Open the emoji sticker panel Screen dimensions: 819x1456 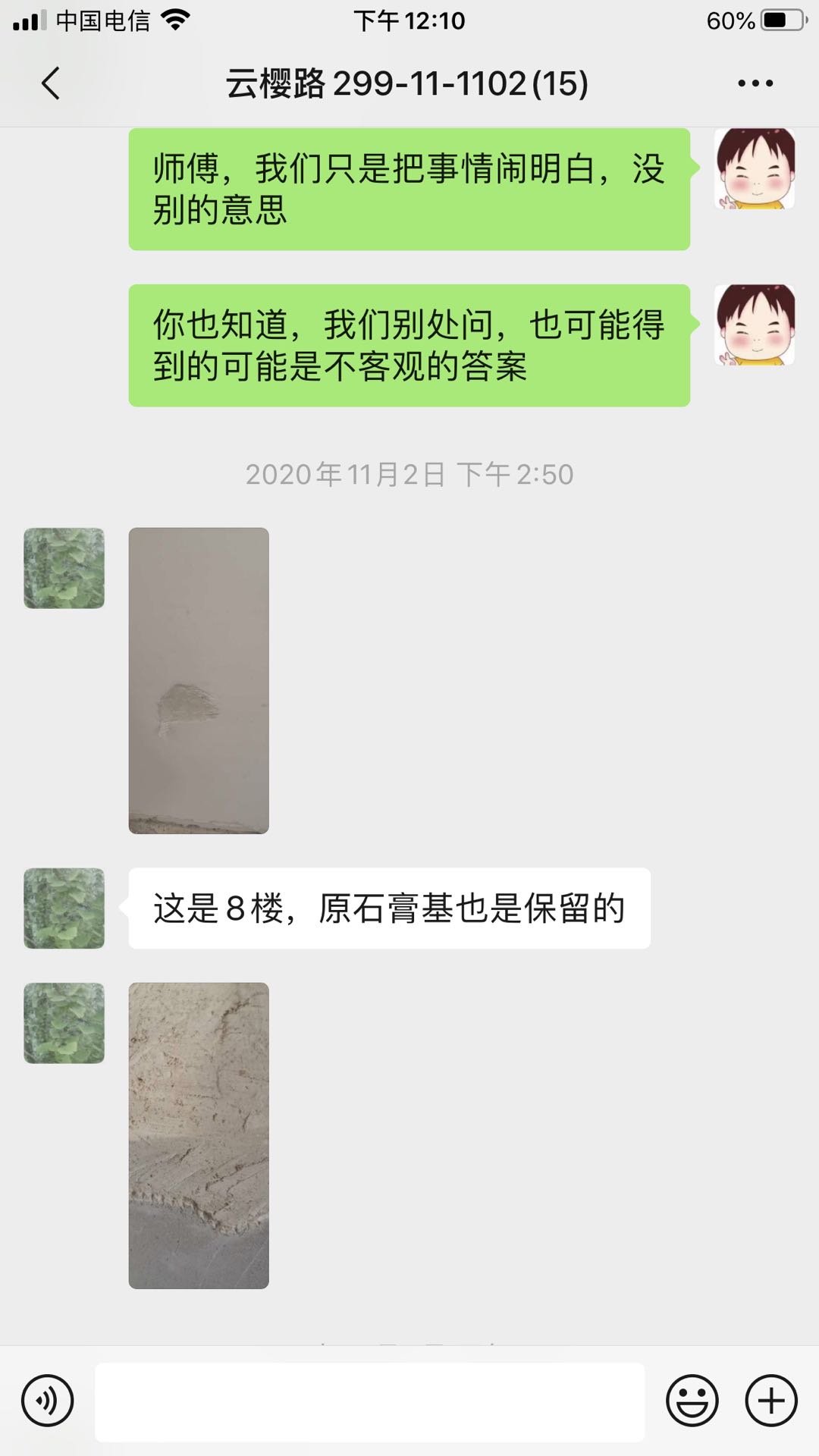(x=692, y=1401)
